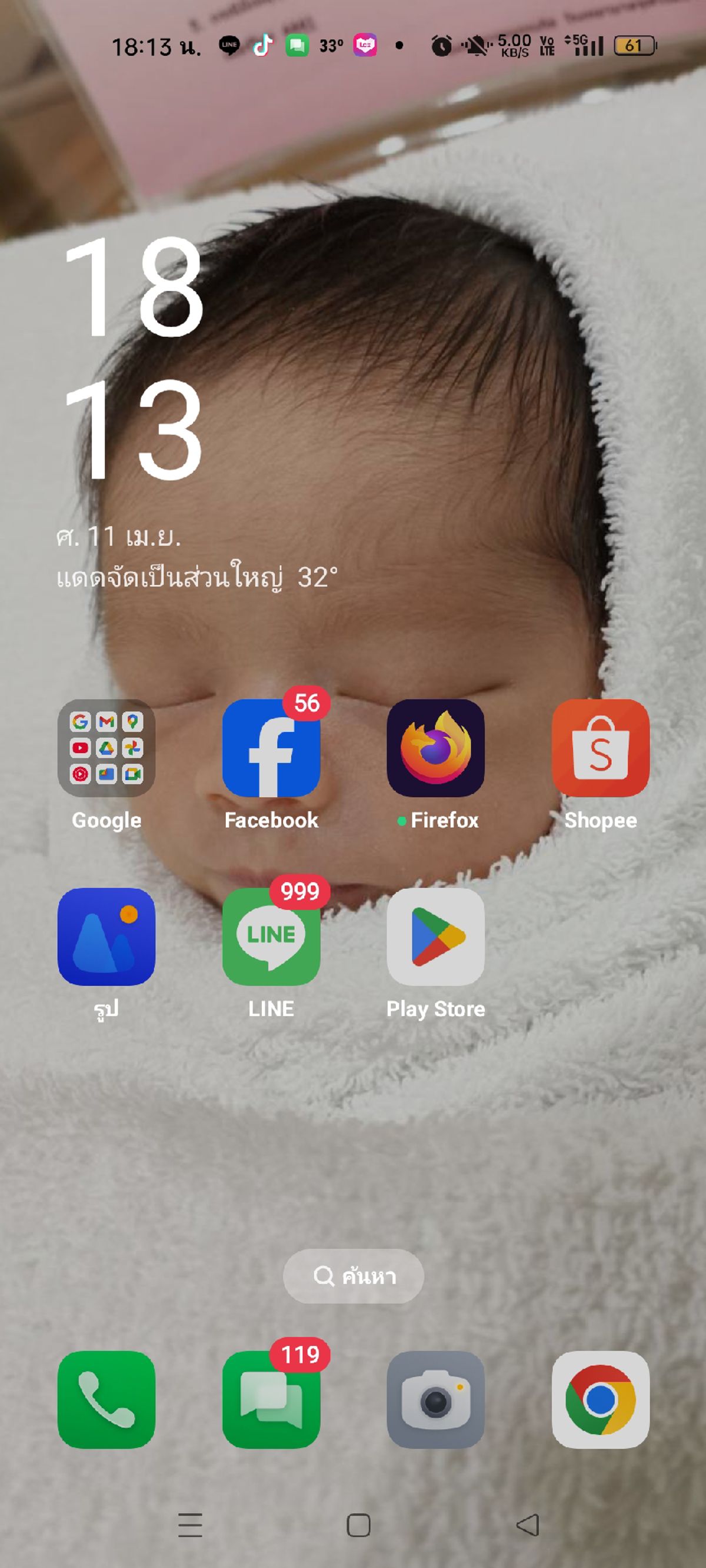Open the Messages app with 119 badge
This screenshot has width=706, height=1568.
(x=271, y=1399)
